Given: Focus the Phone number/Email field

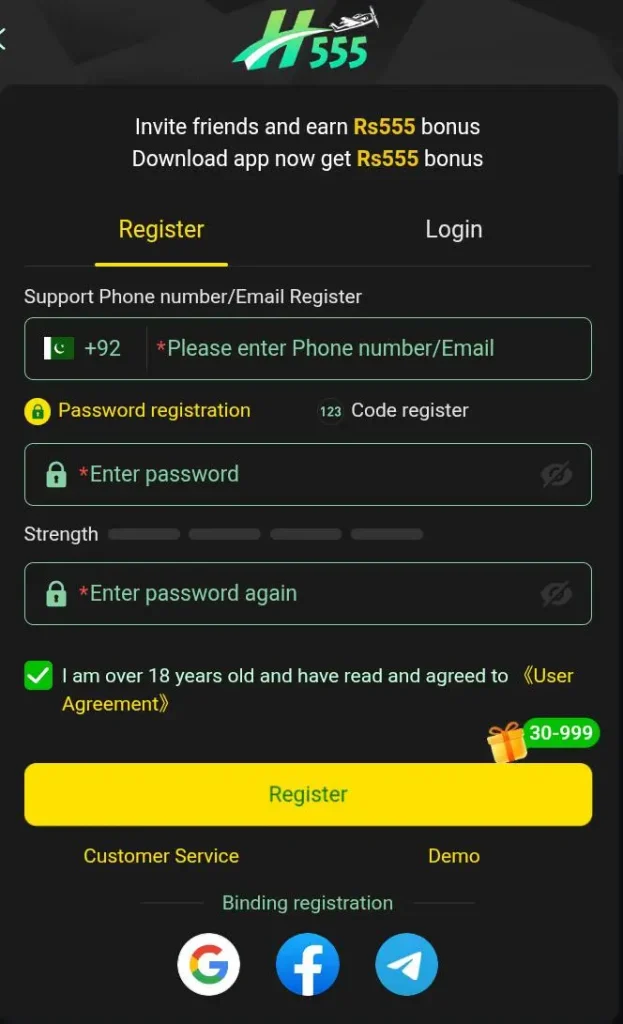Looking at the screenshot, I should (370, 348).
